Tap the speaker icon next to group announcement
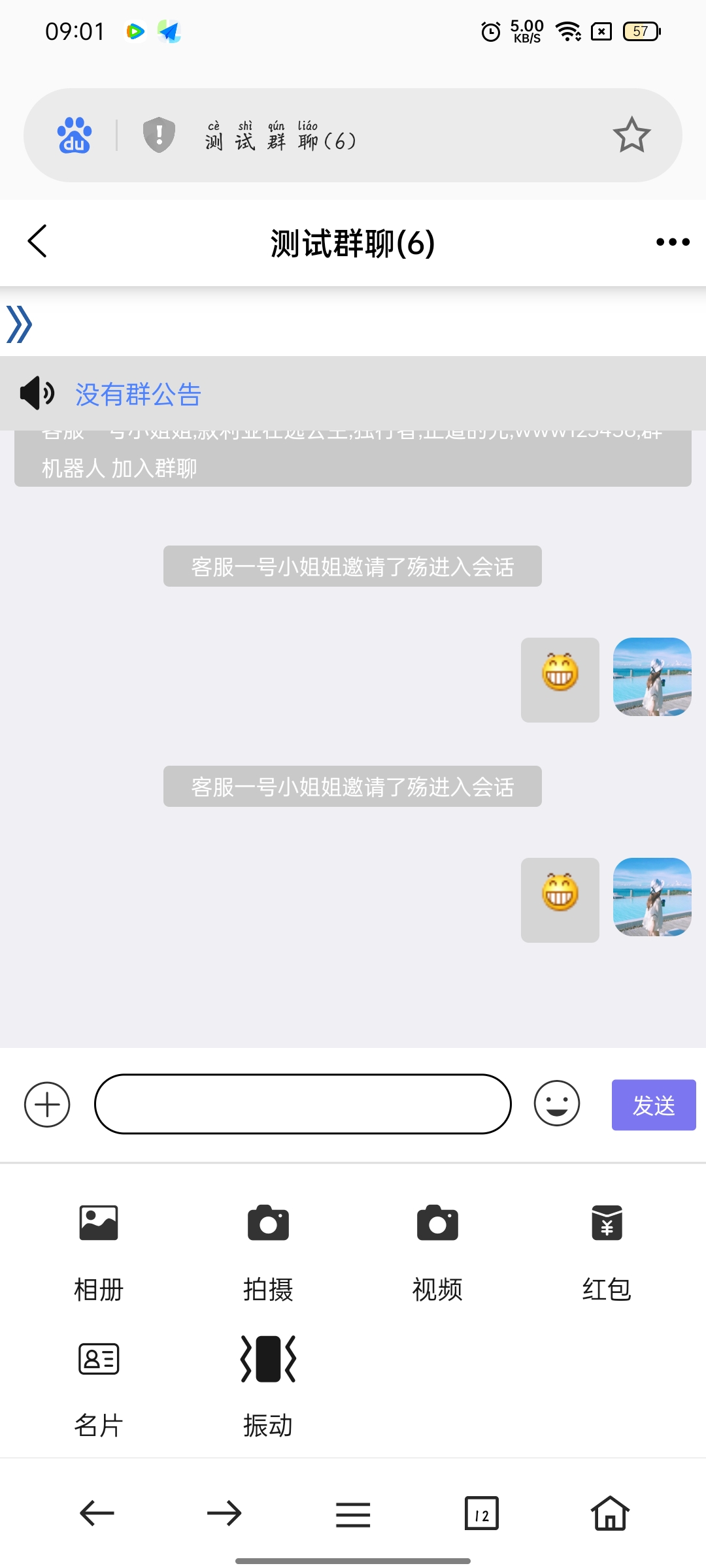706x1568 pixels. pos(37,393)
